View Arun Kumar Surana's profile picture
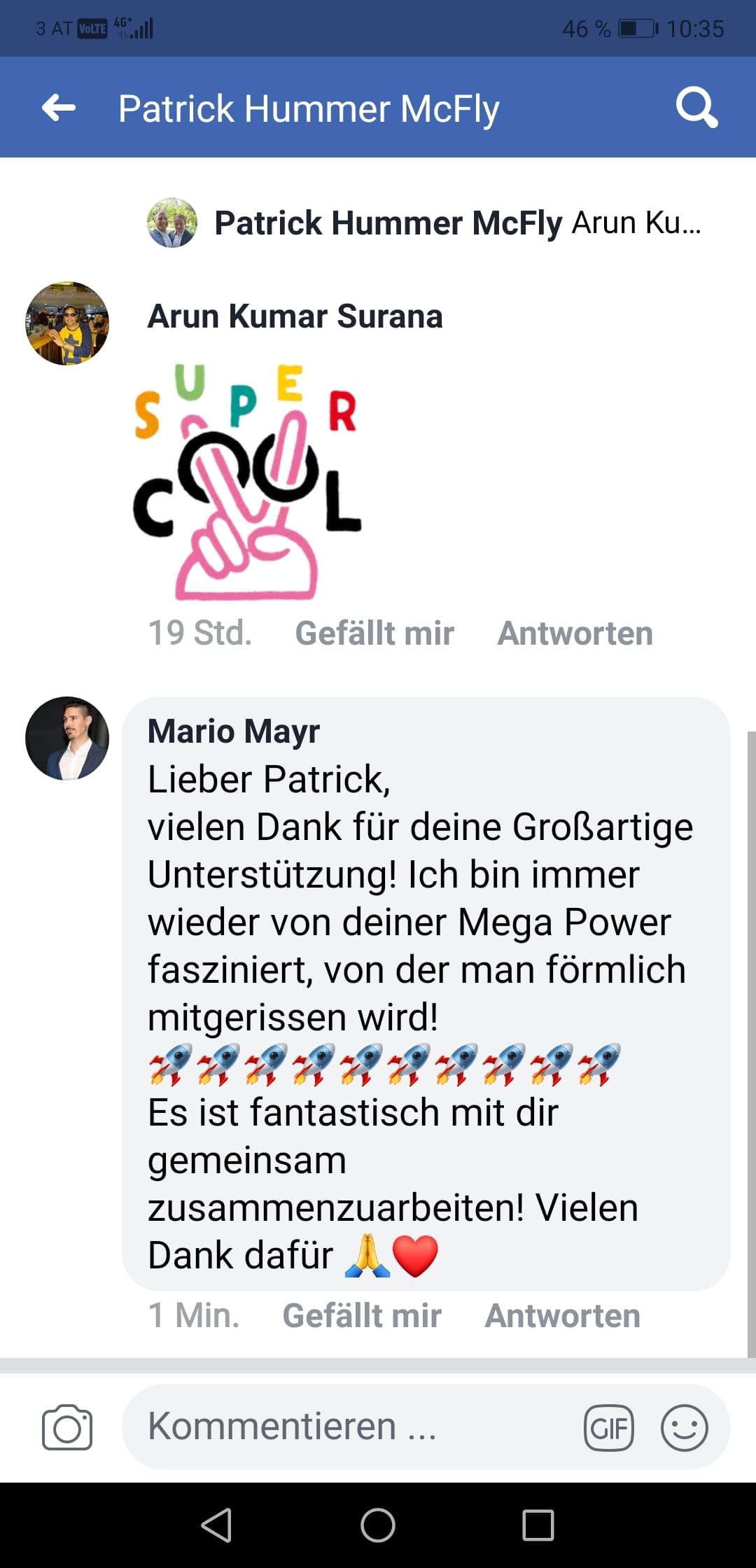Image resolution: width=756 pixels, height=1568 pixels. (x=67, y=323)
